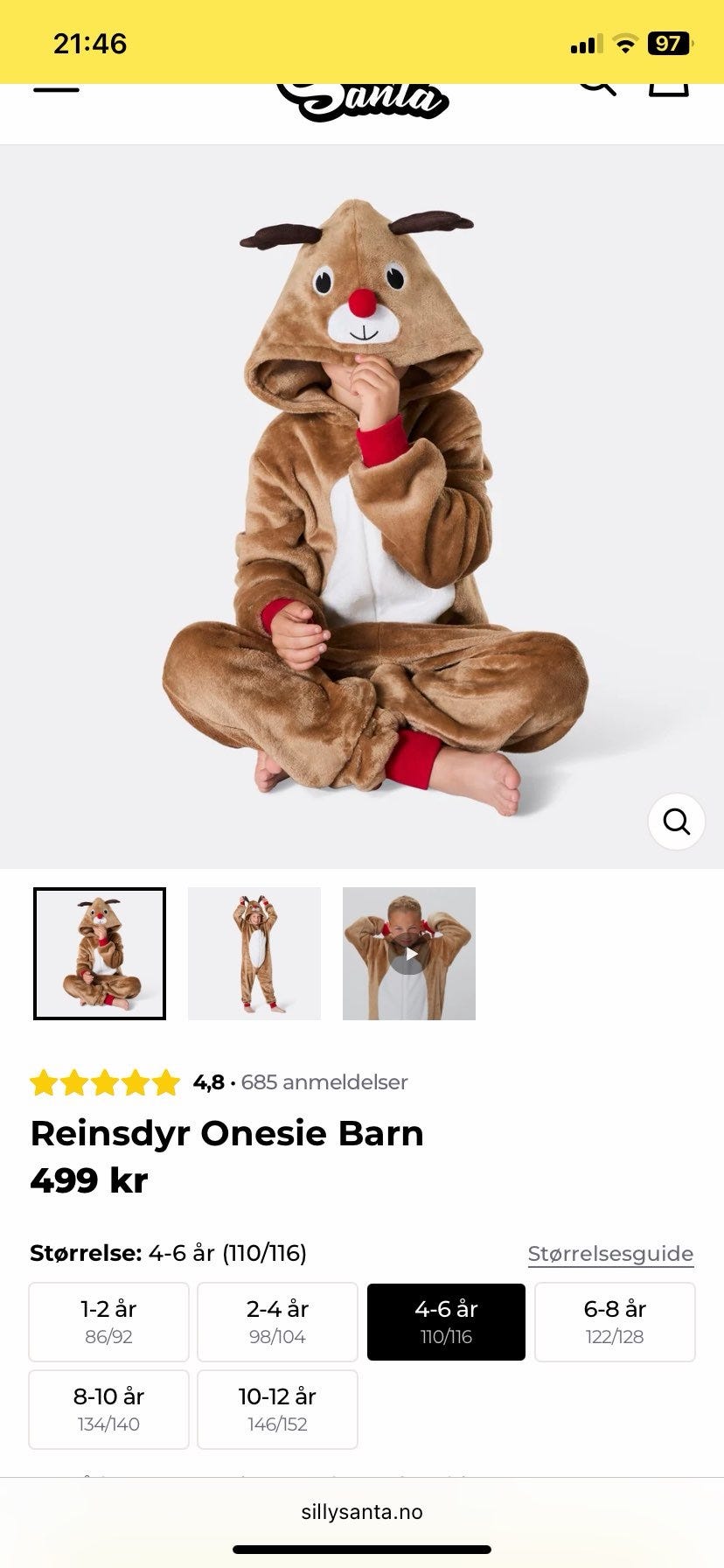
Task: Open the 685 anmeldelser reviews
Action: point(324,1082)
